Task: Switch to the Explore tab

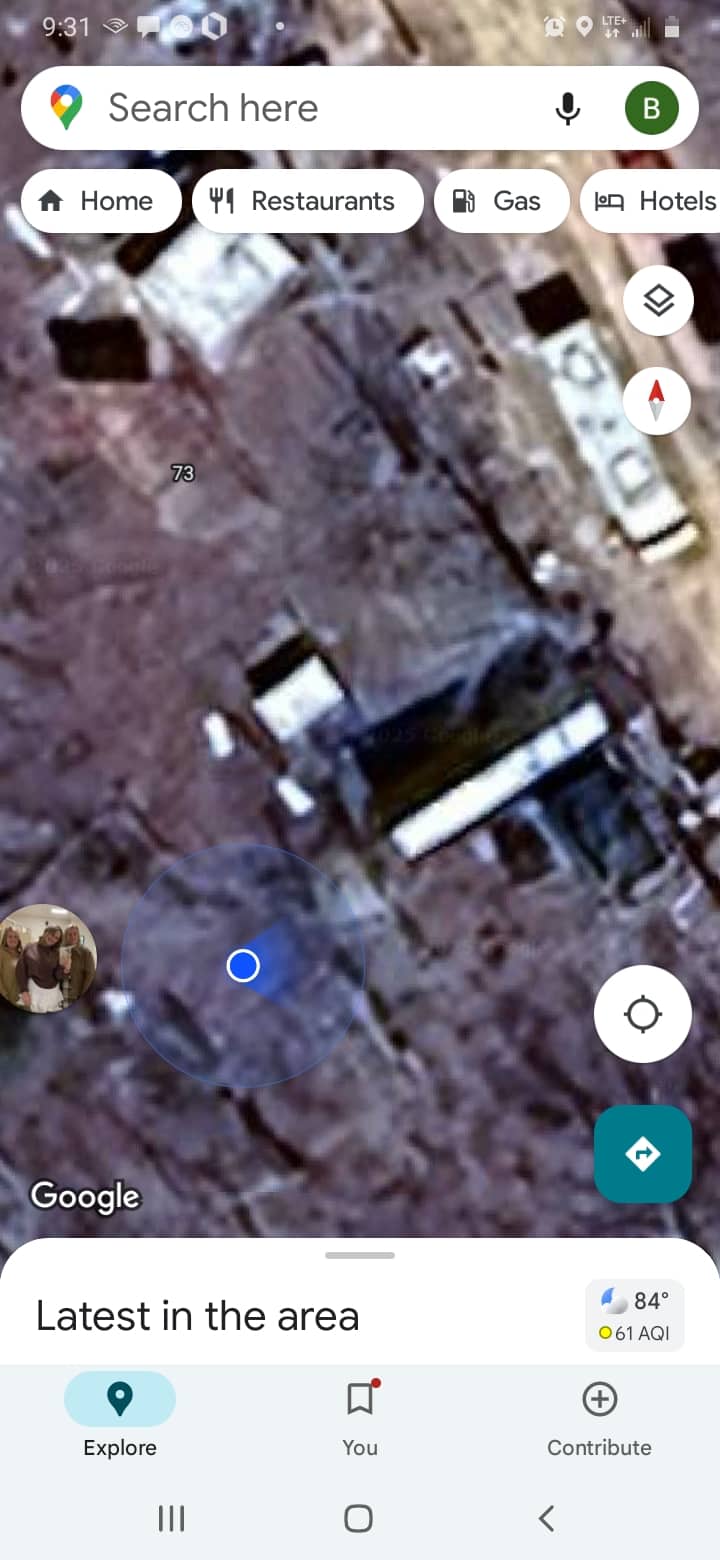Action: pyautogui.click(x=120, y=1417)
